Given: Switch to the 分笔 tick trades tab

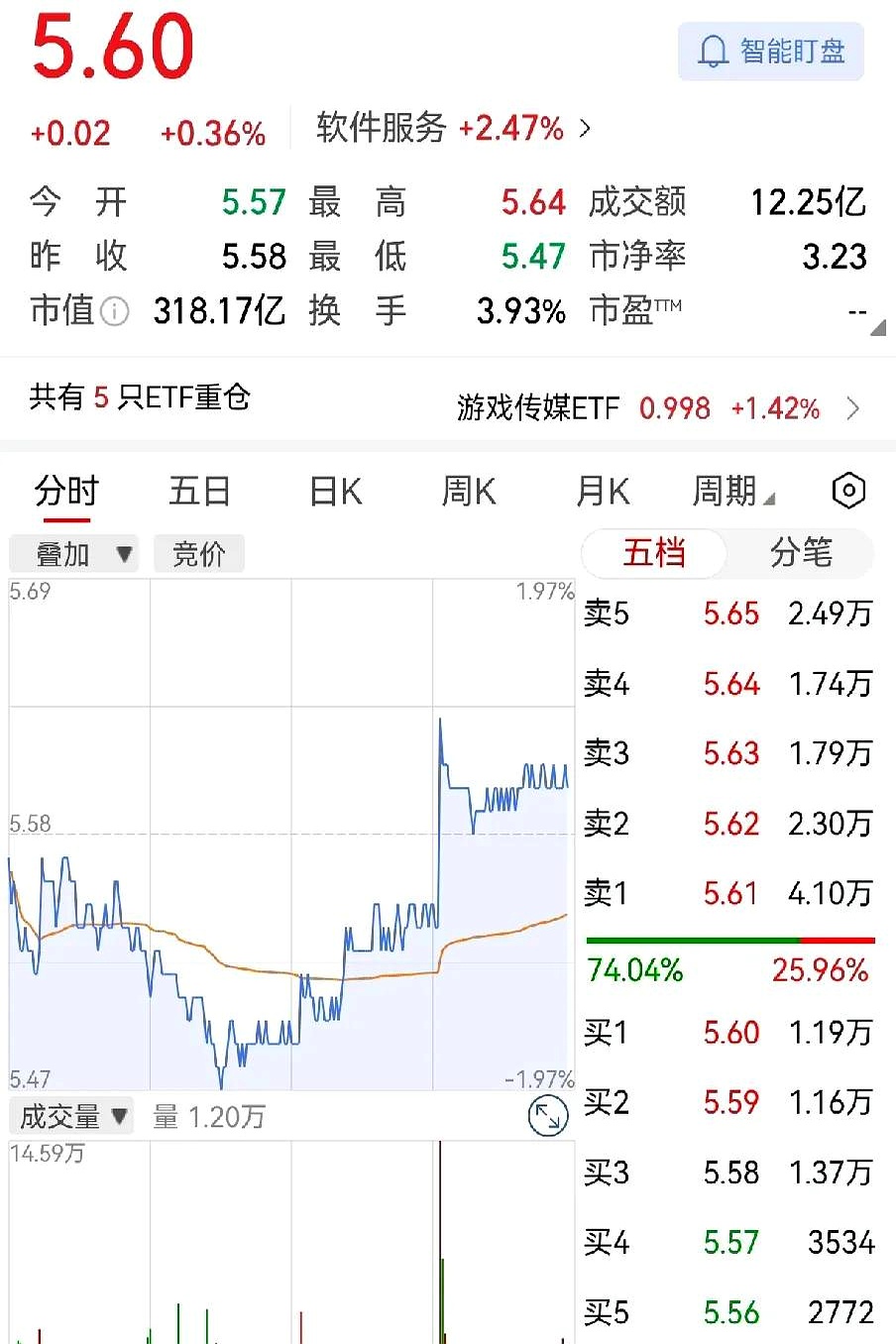Looking at the screenshot, I should click(801, 552).
